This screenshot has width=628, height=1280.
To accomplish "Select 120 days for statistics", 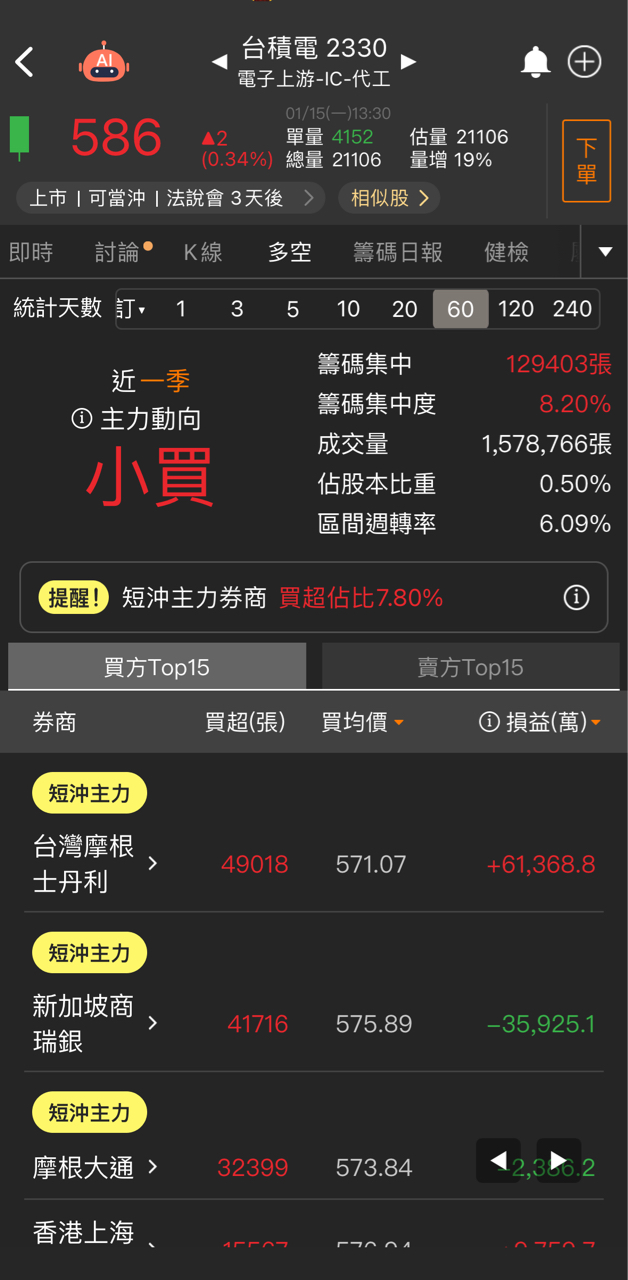I will point(516,309).
